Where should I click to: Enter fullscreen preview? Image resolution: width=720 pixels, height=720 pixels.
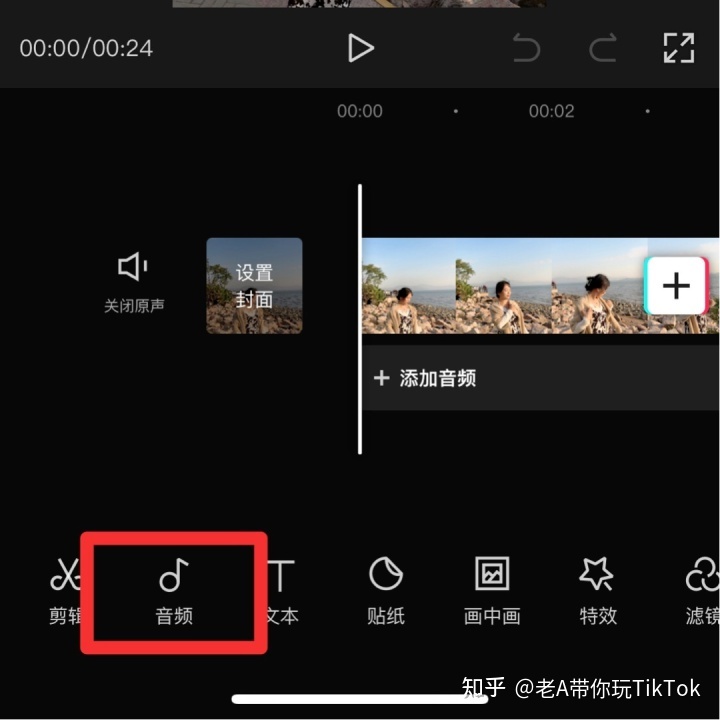(679, 47)
